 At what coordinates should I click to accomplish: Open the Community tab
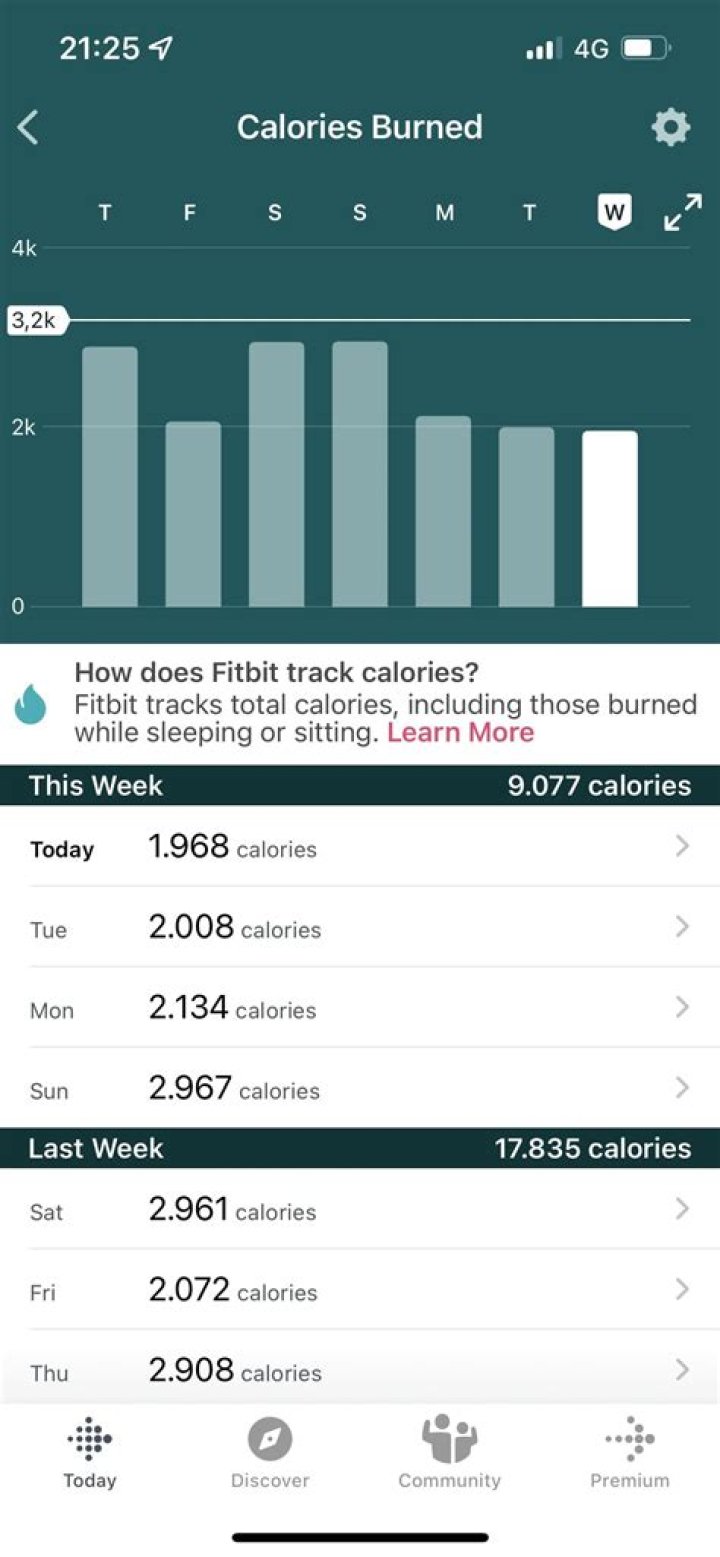point(449,1453)
